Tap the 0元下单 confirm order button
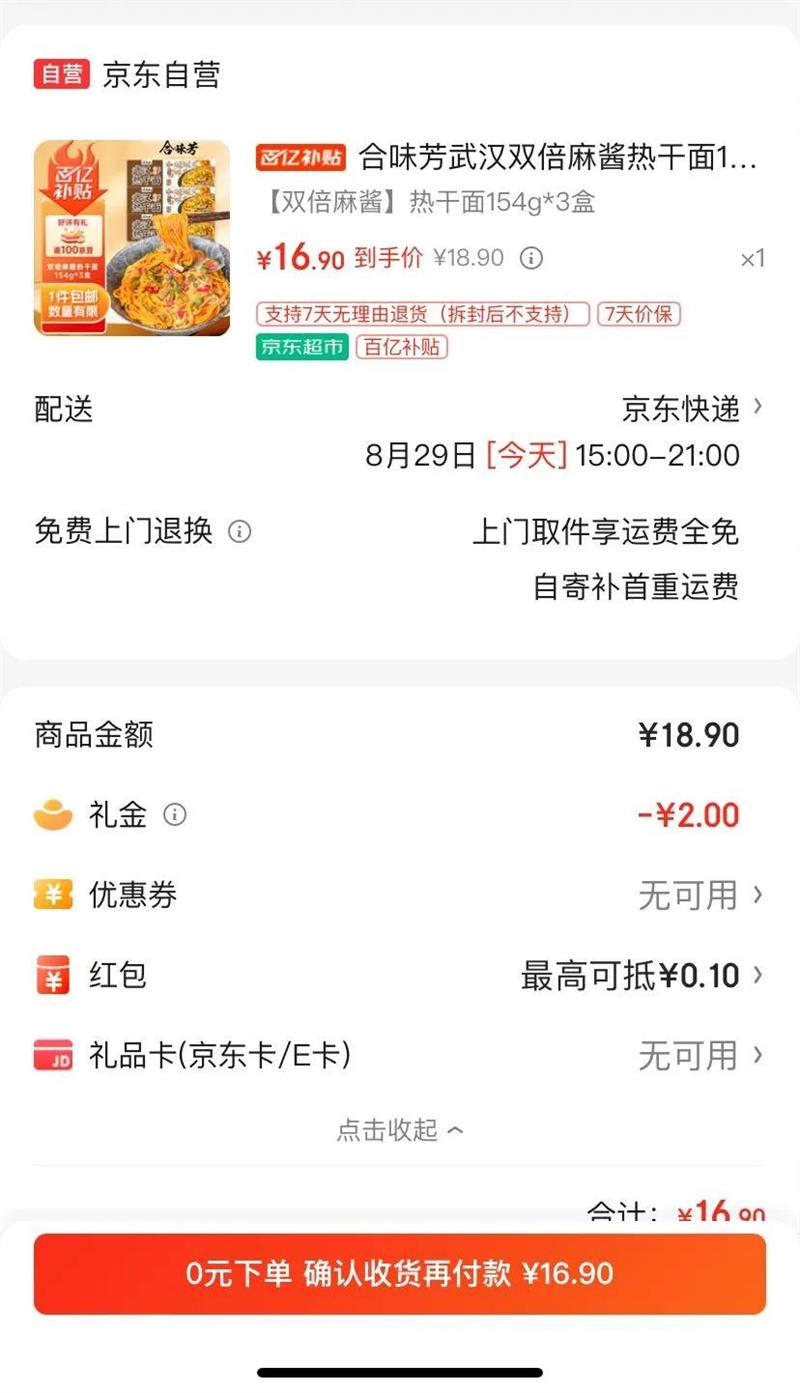Image resolution: width=800 pixels, height=1393 pixels. pos(400,1273)
